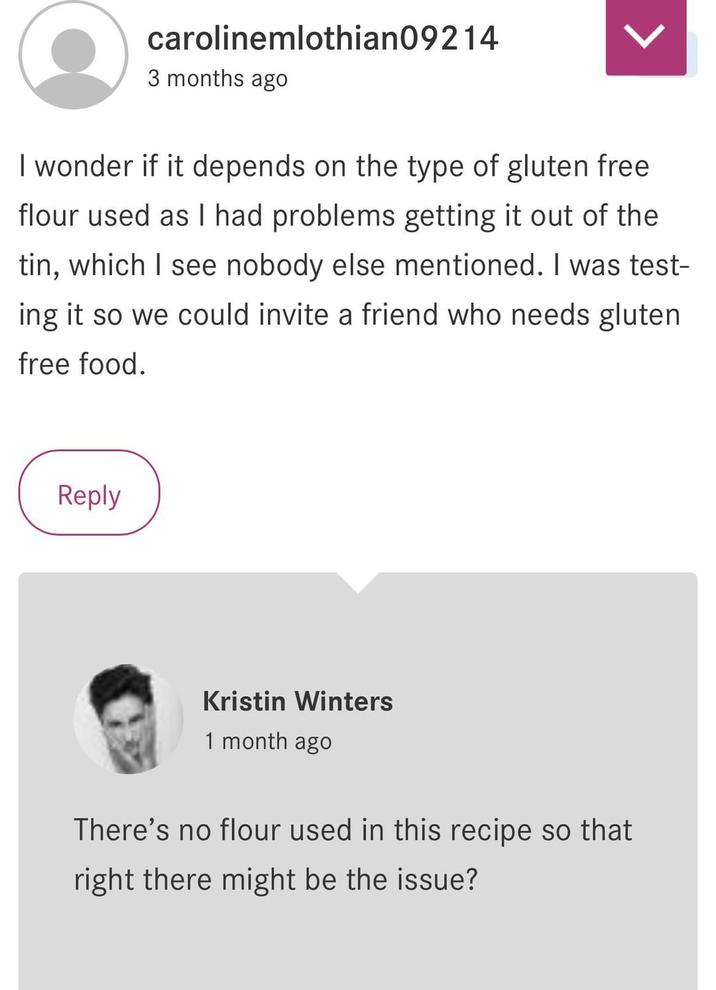Reply to carolinemlothian09214's comment
The width and height of the screenshot is (716, 990).
click(89, 494)
